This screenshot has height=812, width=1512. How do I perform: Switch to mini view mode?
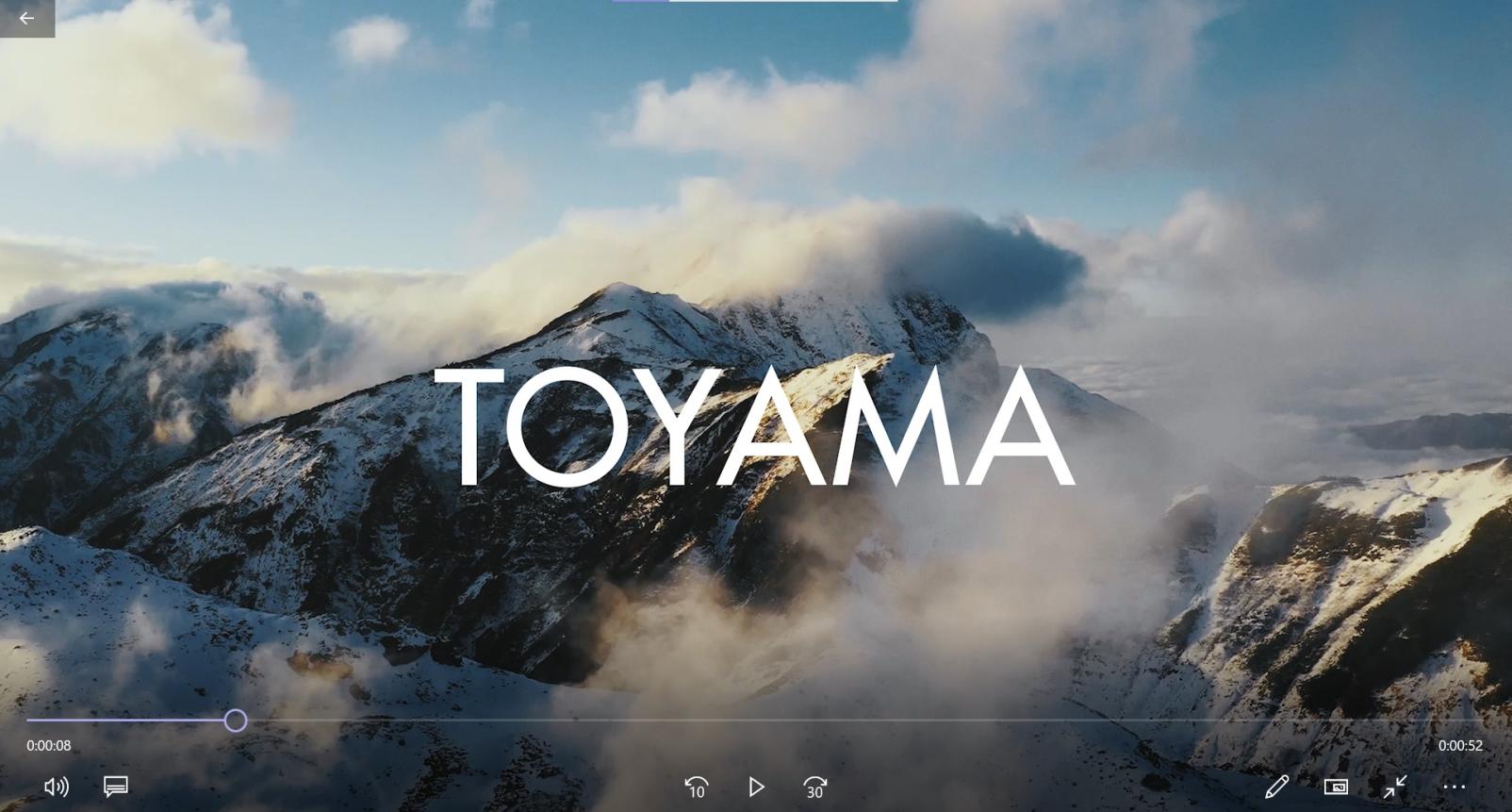pos(1336,787)
